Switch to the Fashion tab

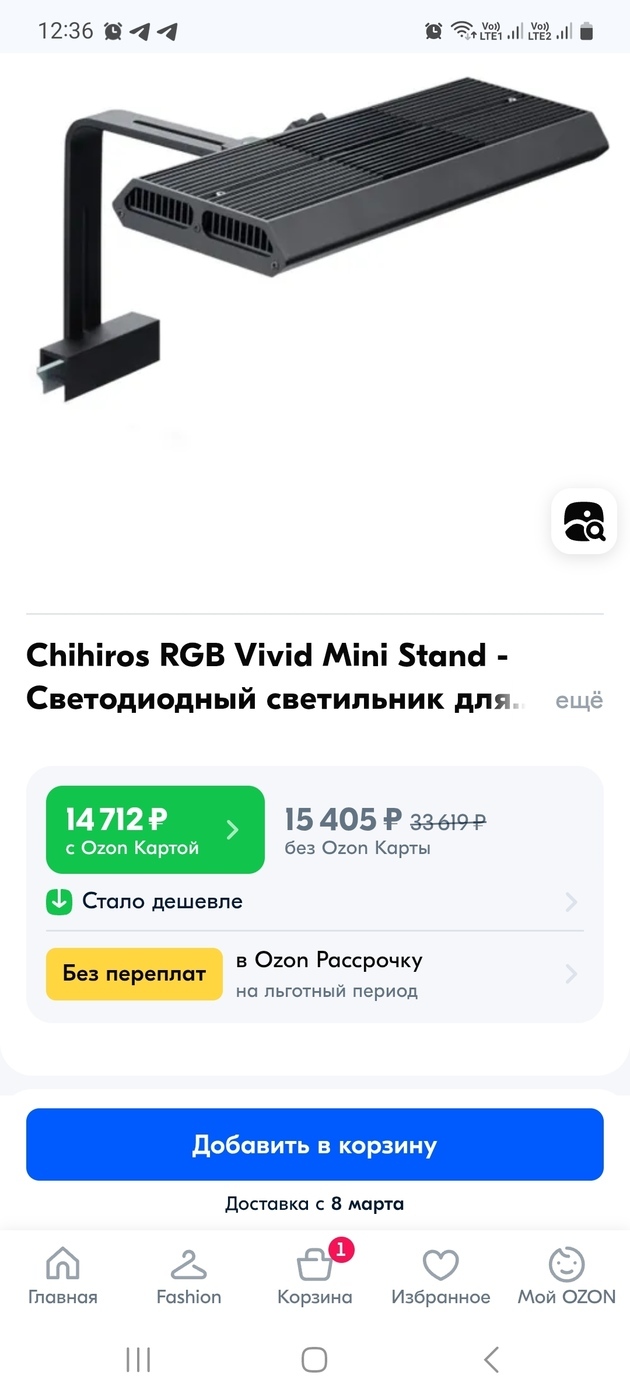click(x=189, y=1277)
